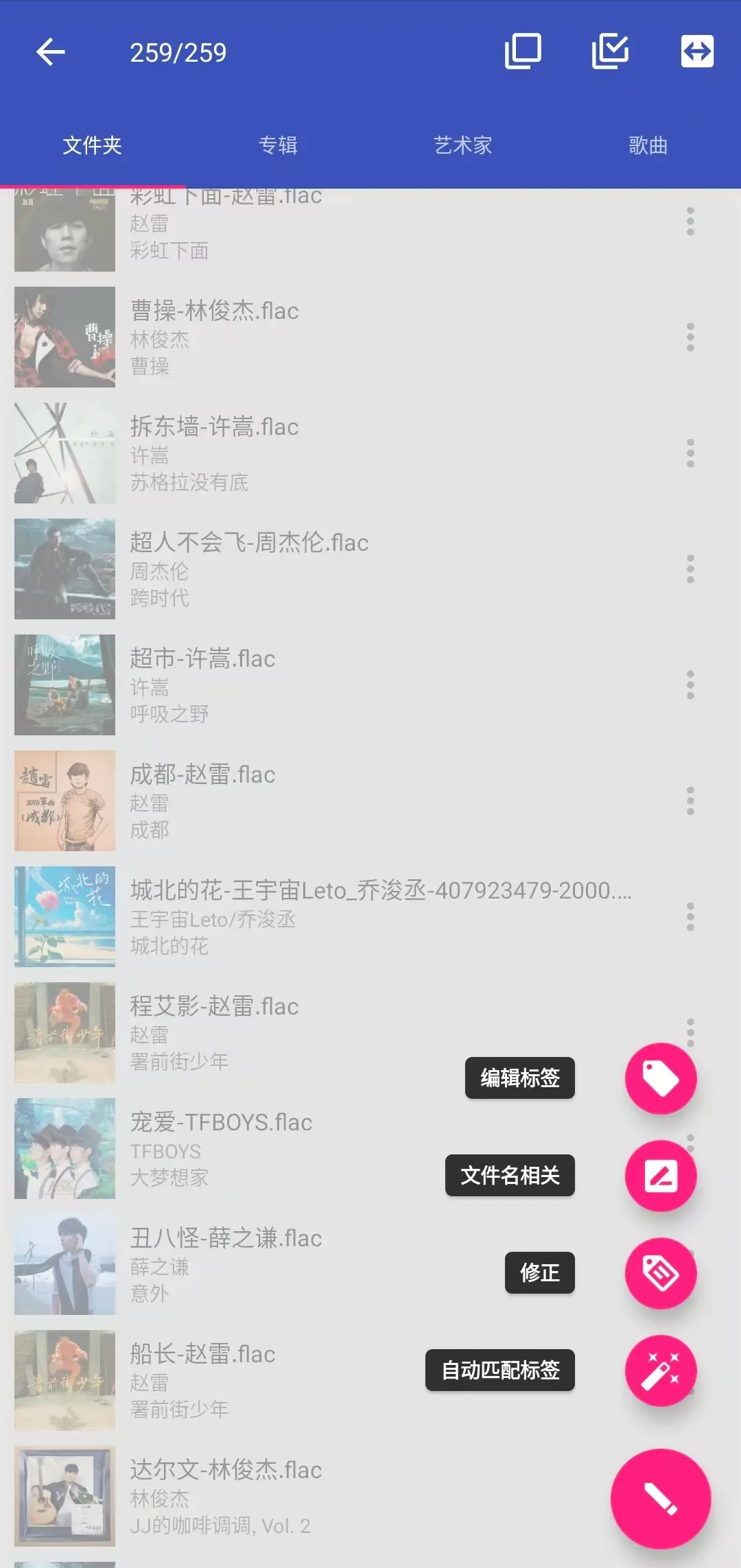The width and height of the screenshot is (741, 1568).
Task: Switch to the 专辑 tab
Action: (x=278, y=145)
